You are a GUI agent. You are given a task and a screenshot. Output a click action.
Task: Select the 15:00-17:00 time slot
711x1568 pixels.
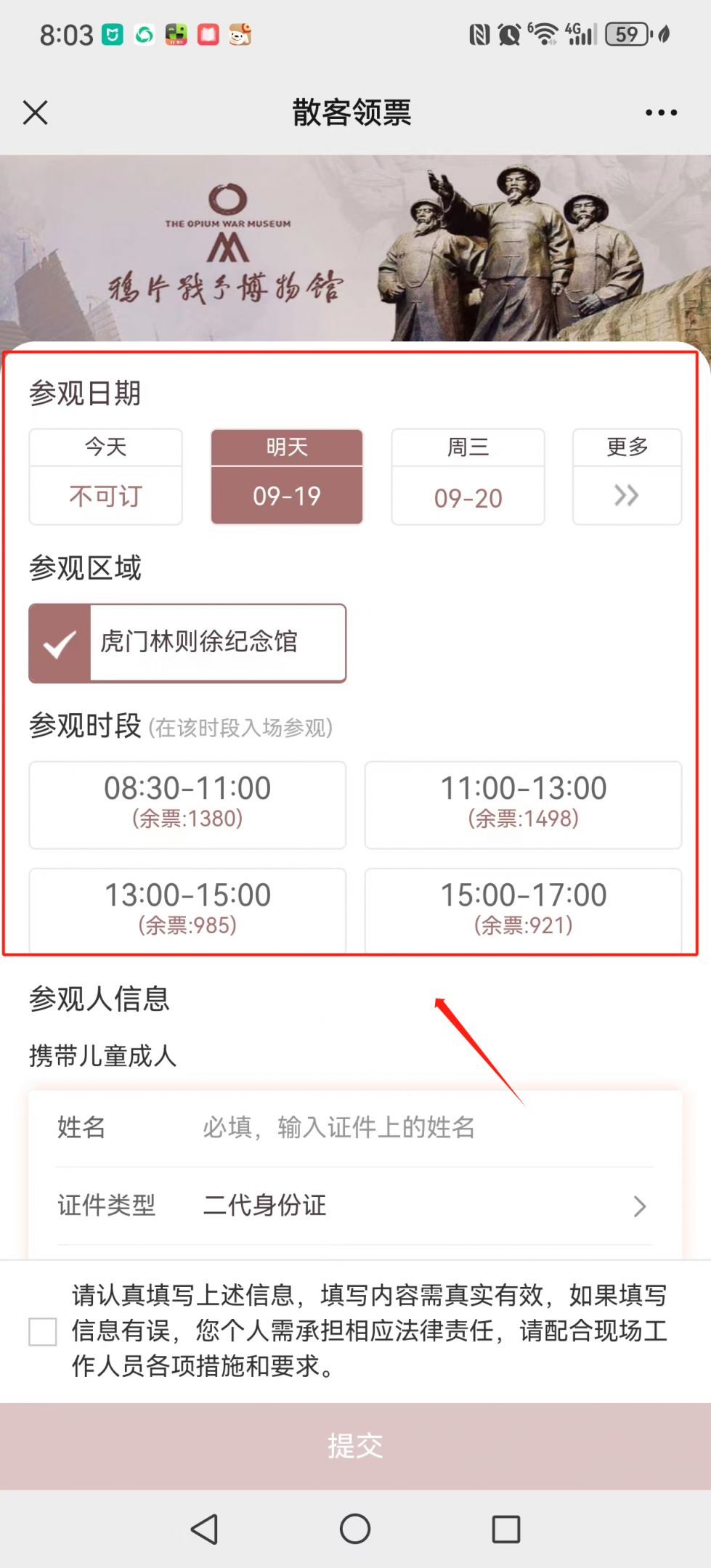coord(523,909)
